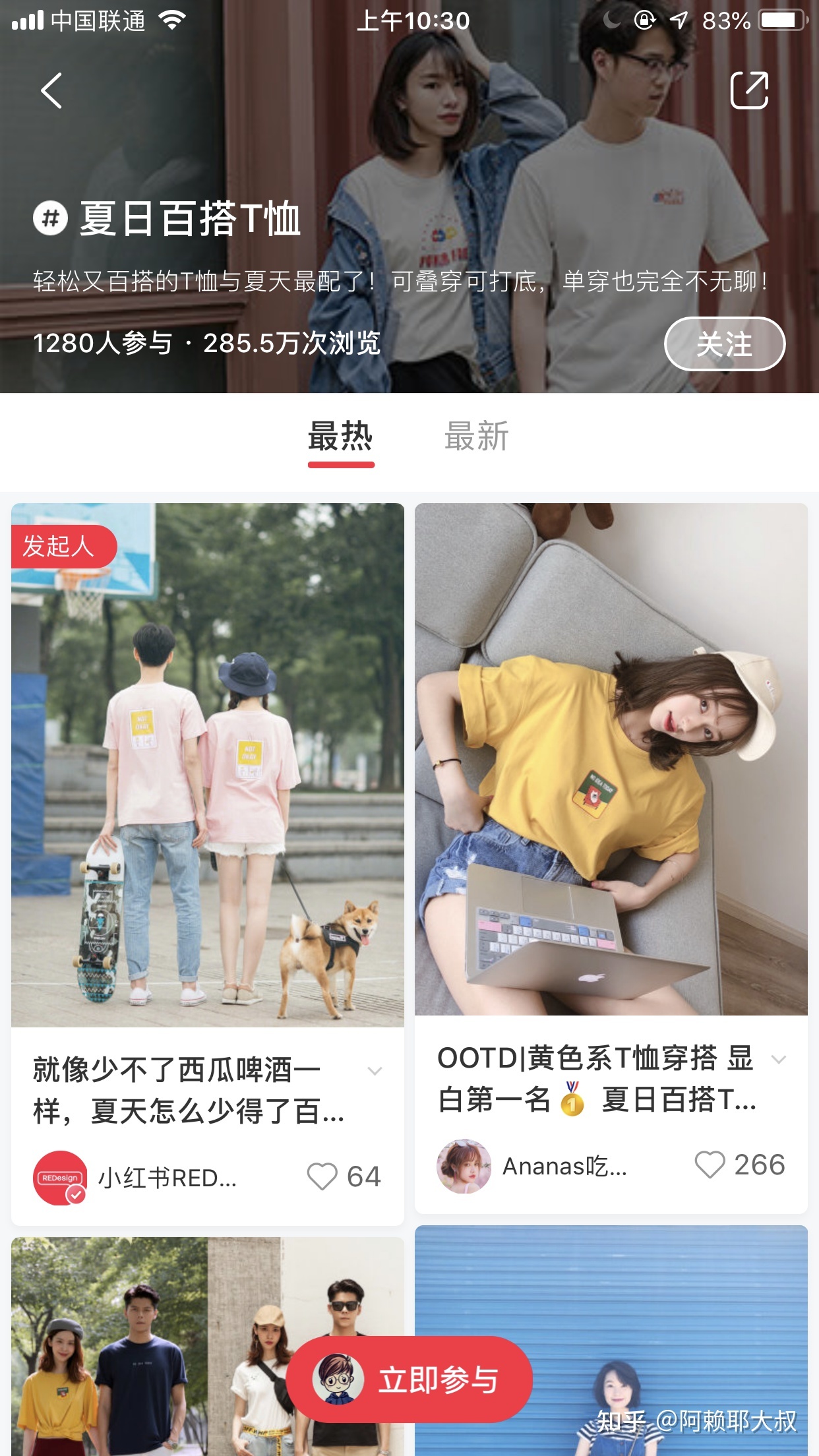This screenshot has height=1456, width=819.
Task: Tap the Wi-Fi icon in the status bar
Action: [173, 20]
